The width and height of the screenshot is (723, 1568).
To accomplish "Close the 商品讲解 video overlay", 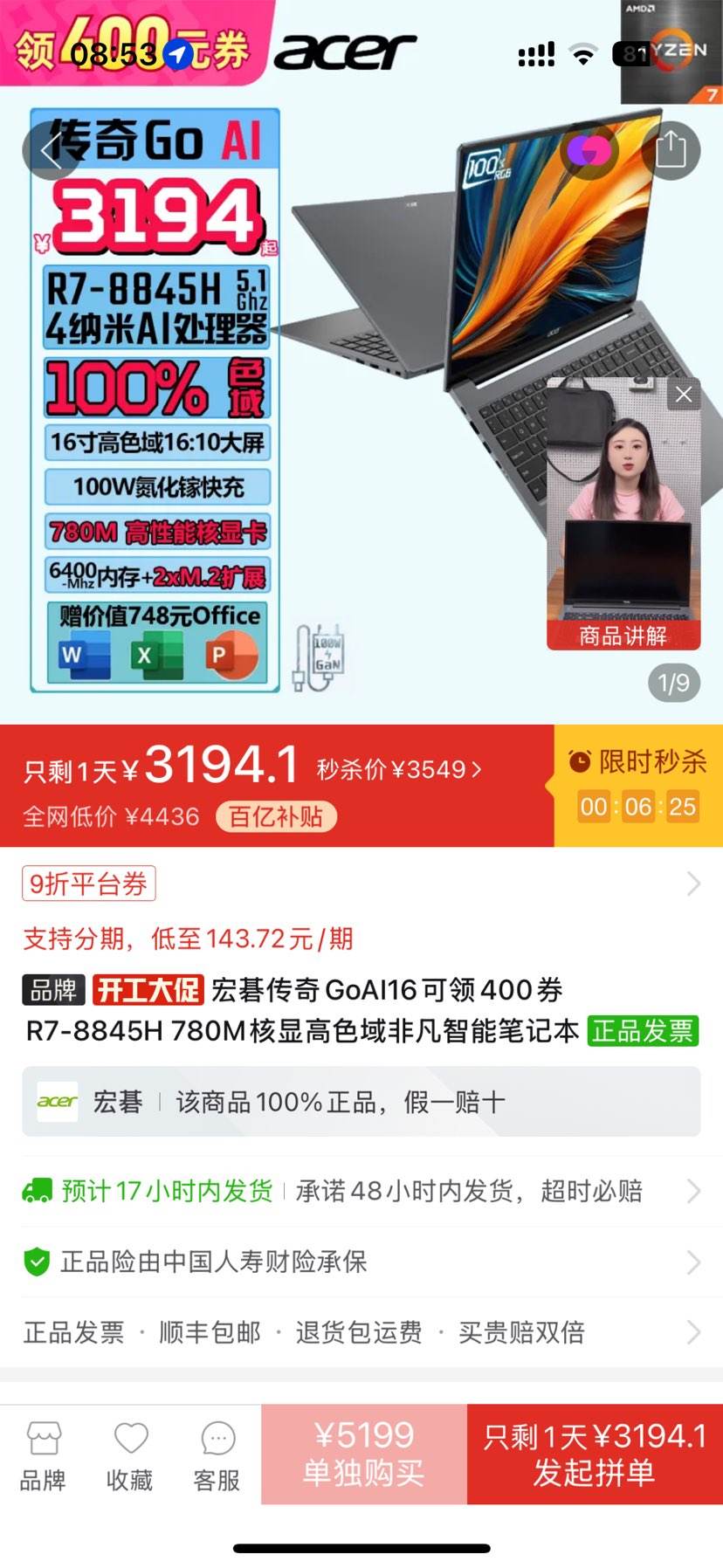I will pos(683,394).
